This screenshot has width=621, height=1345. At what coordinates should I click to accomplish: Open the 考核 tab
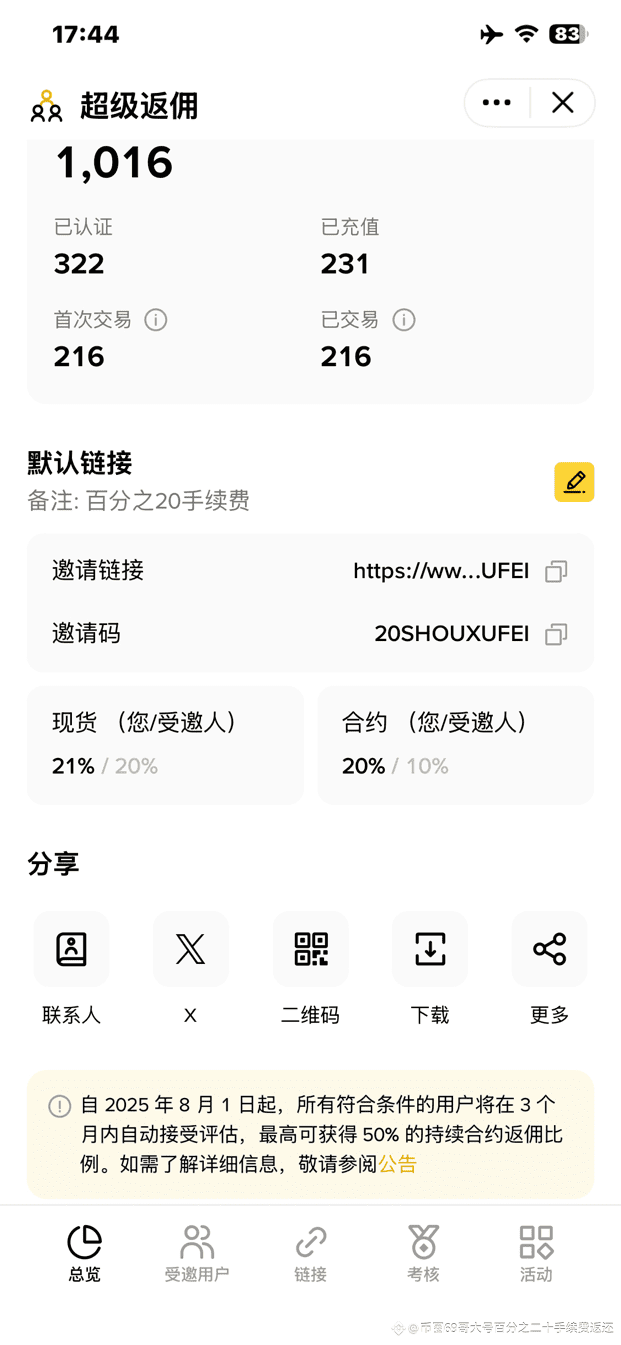click(424, 1254)
